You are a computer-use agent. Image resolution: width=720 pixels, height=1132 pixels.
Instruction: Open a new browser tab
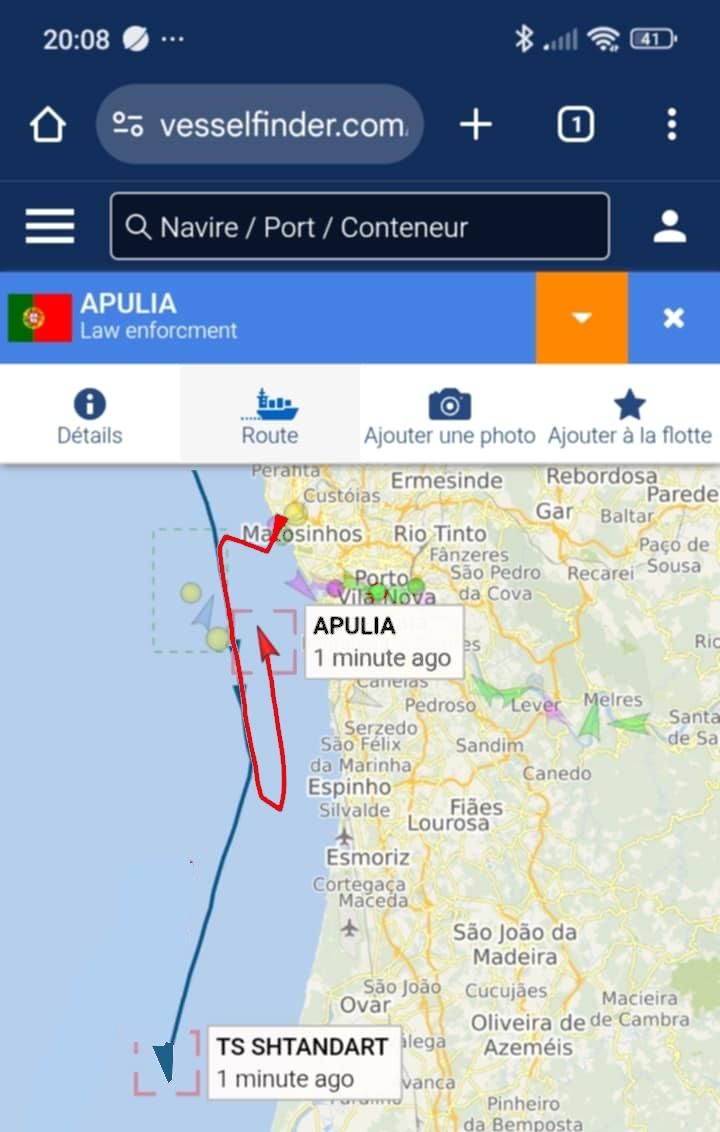click(476, 125)
